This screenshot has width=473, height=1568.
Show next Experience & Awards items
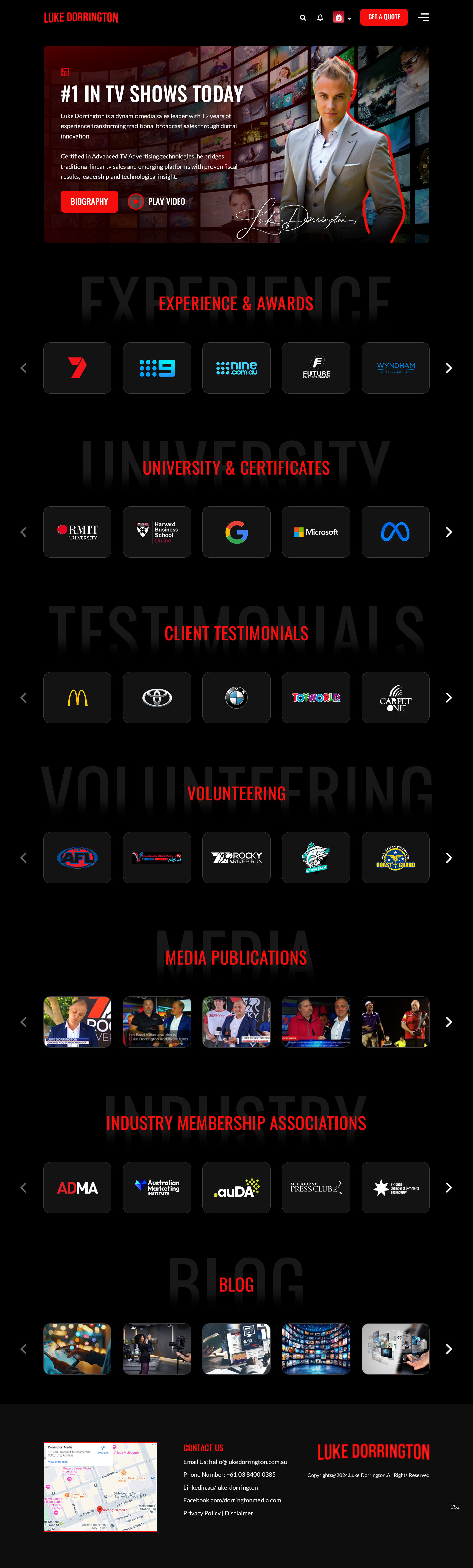pos(449,368)
